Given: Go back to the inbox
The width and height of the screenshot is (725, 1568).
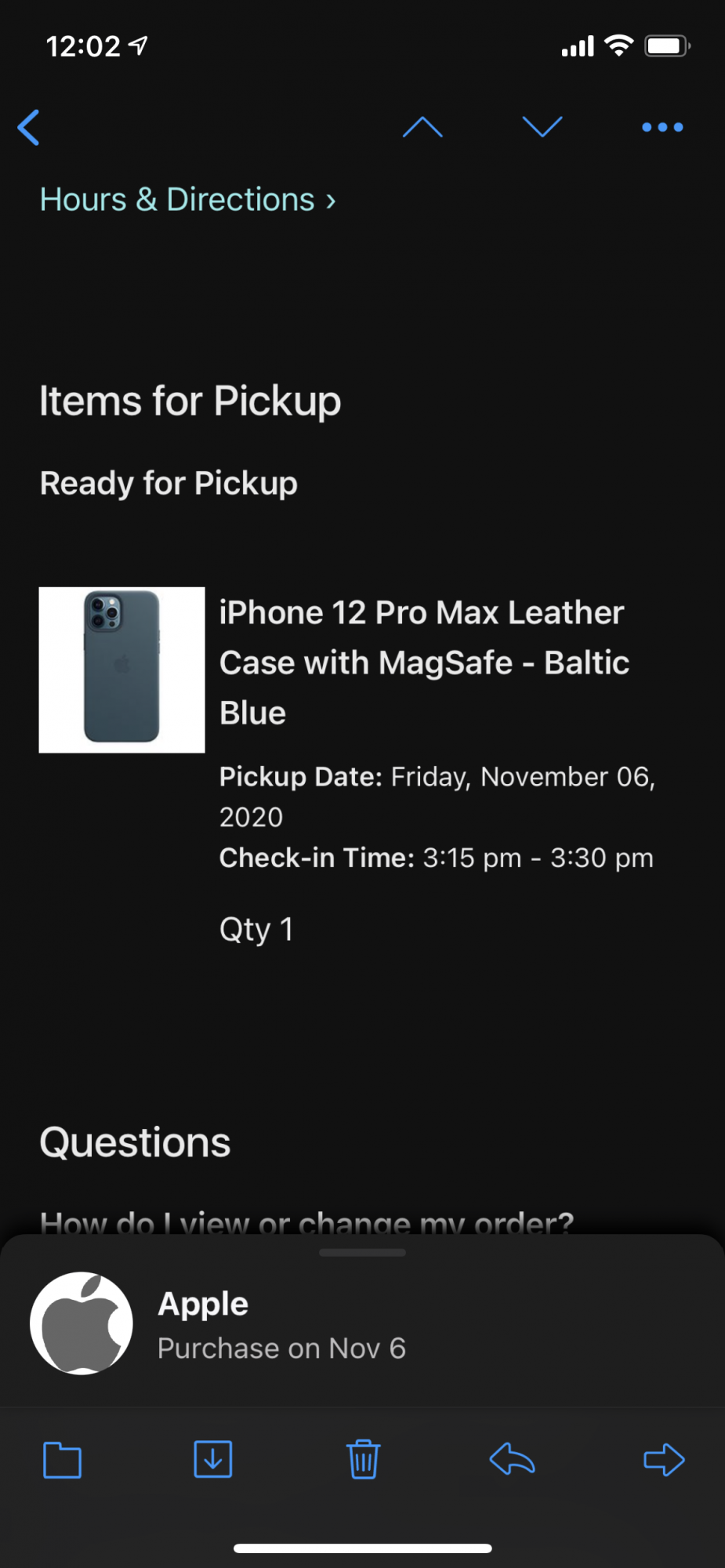Looking at the screenshot, I should pos(29,127).
